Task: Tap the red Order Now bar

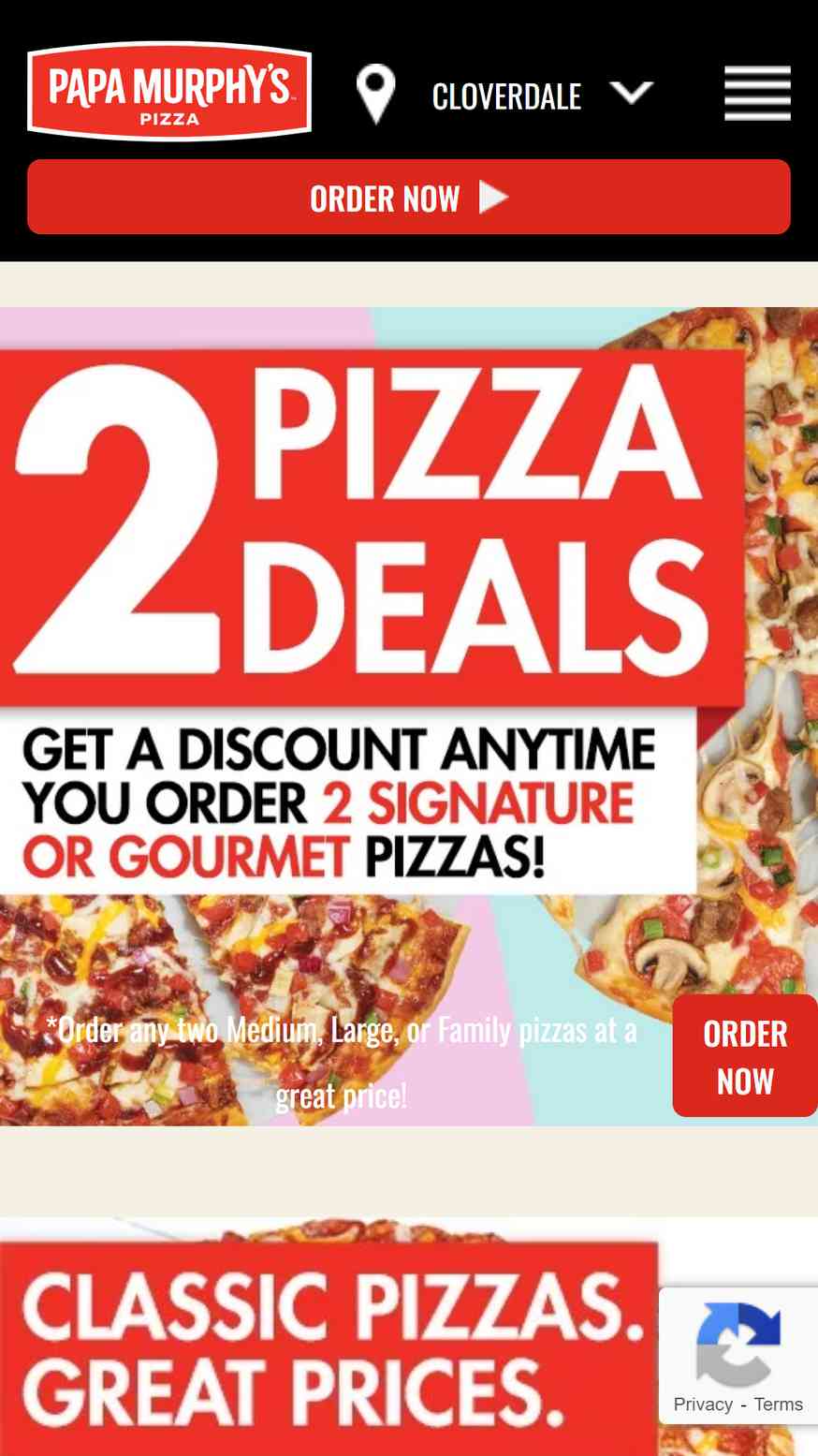Action: click(409, 197)
